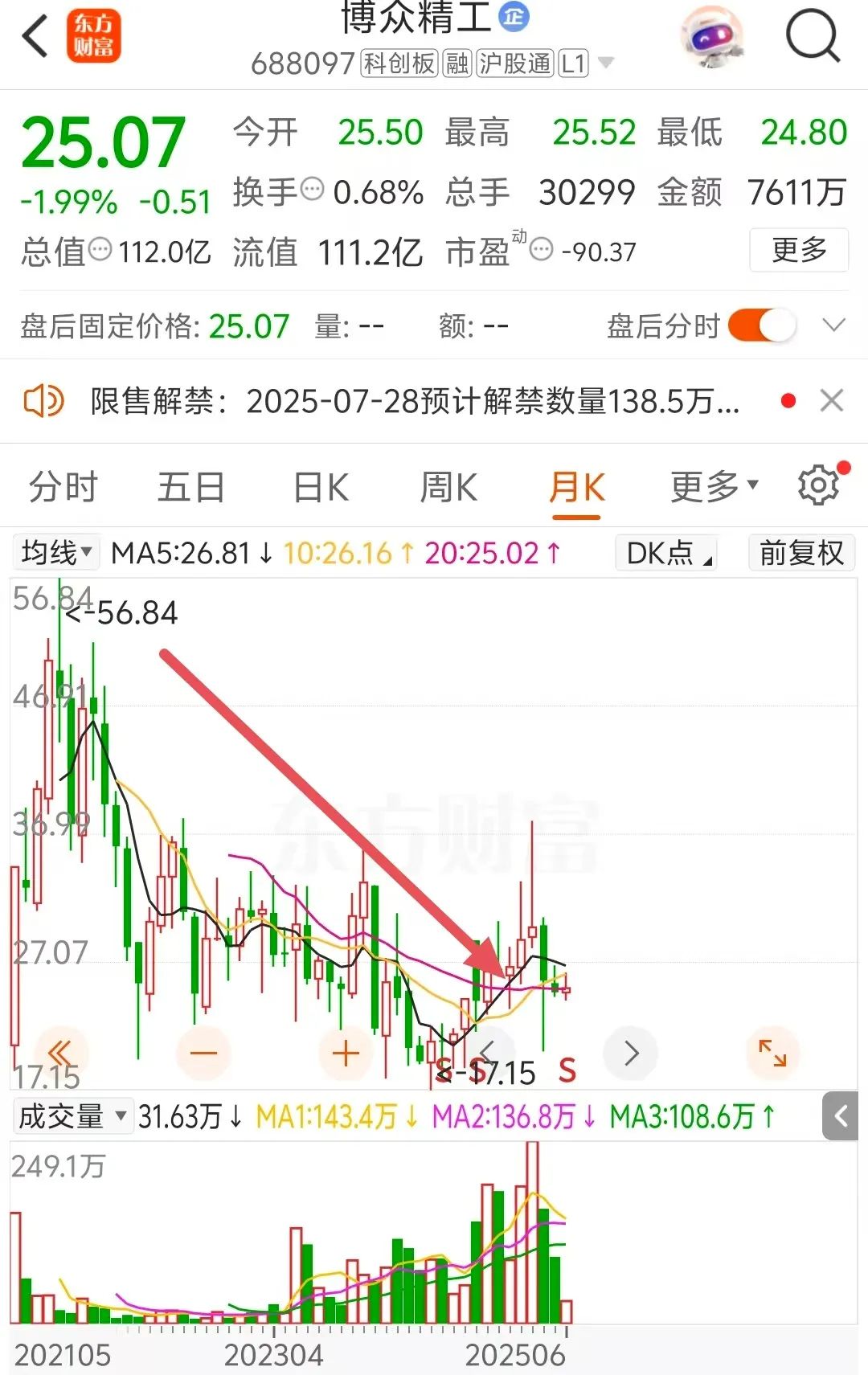The image size is (868, 1375).
Task: Toggle the 盘后分时 switch off
Action: pyautogui.click(x=762, y=326)
